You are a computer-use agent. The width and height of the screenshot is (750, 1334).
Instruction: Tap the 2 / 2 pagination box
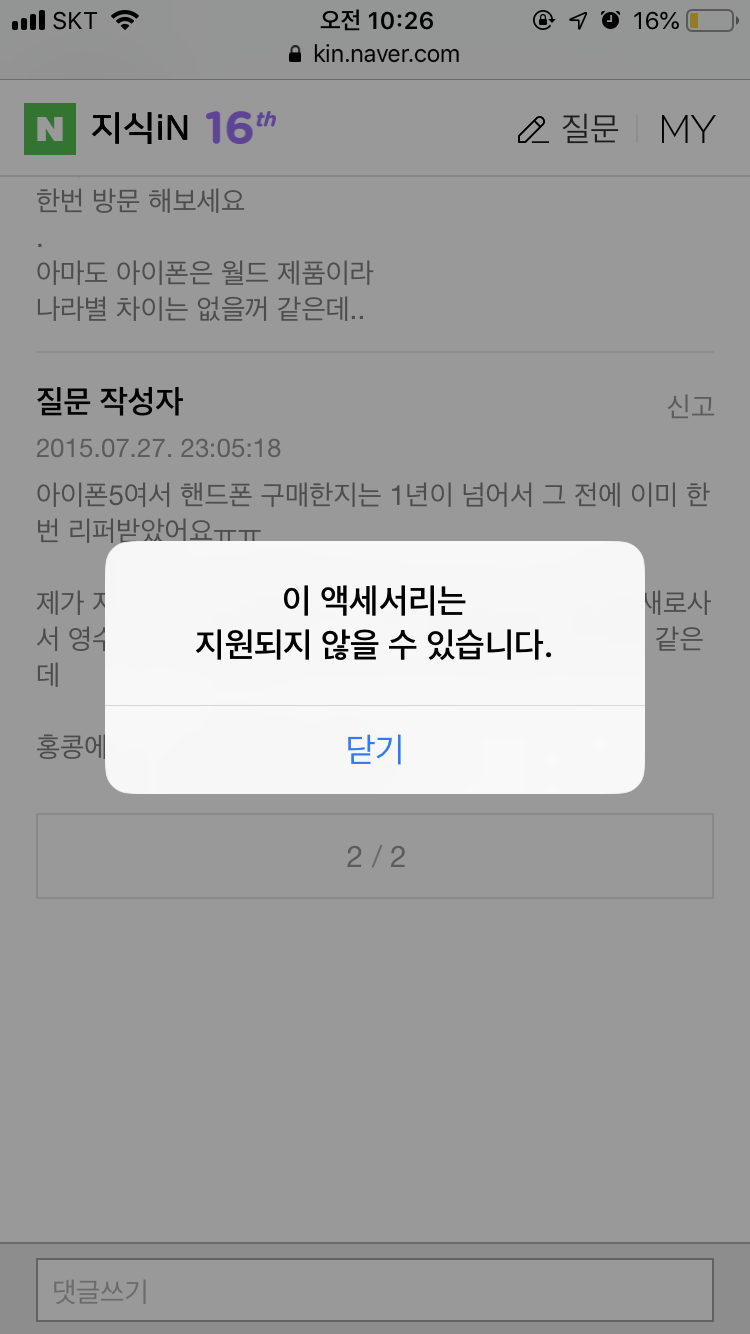(375, 856)
